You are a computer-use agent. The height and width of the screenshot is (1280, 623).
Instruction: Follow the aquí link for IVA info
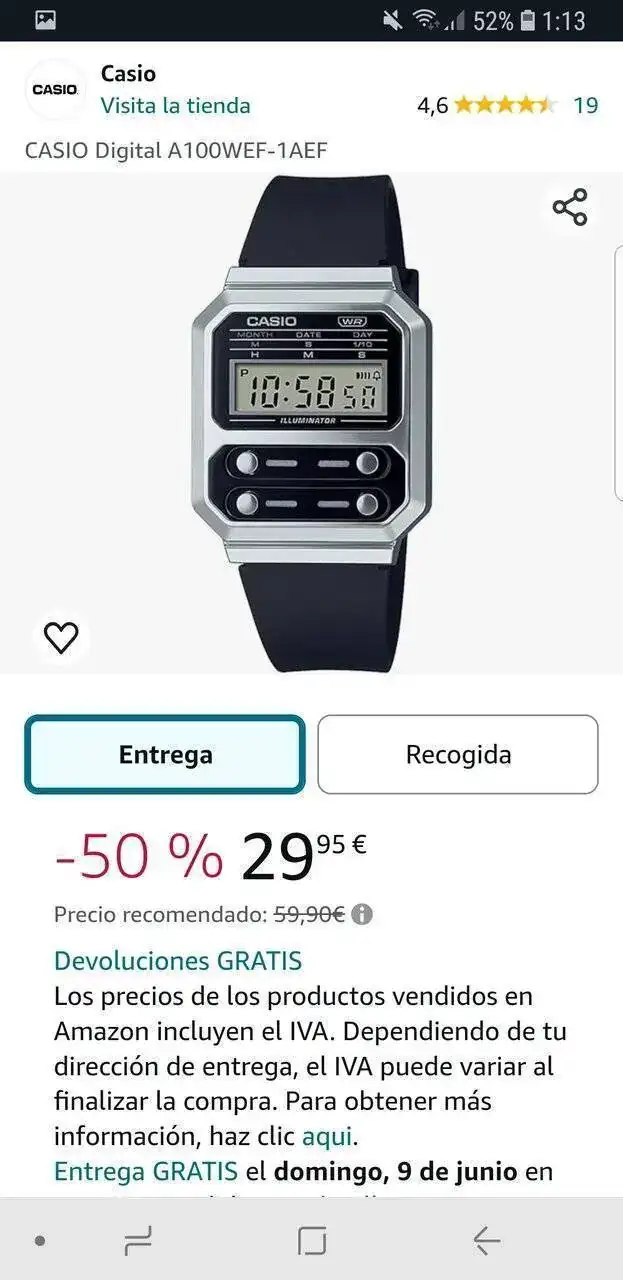click(x=328, y=1137)
